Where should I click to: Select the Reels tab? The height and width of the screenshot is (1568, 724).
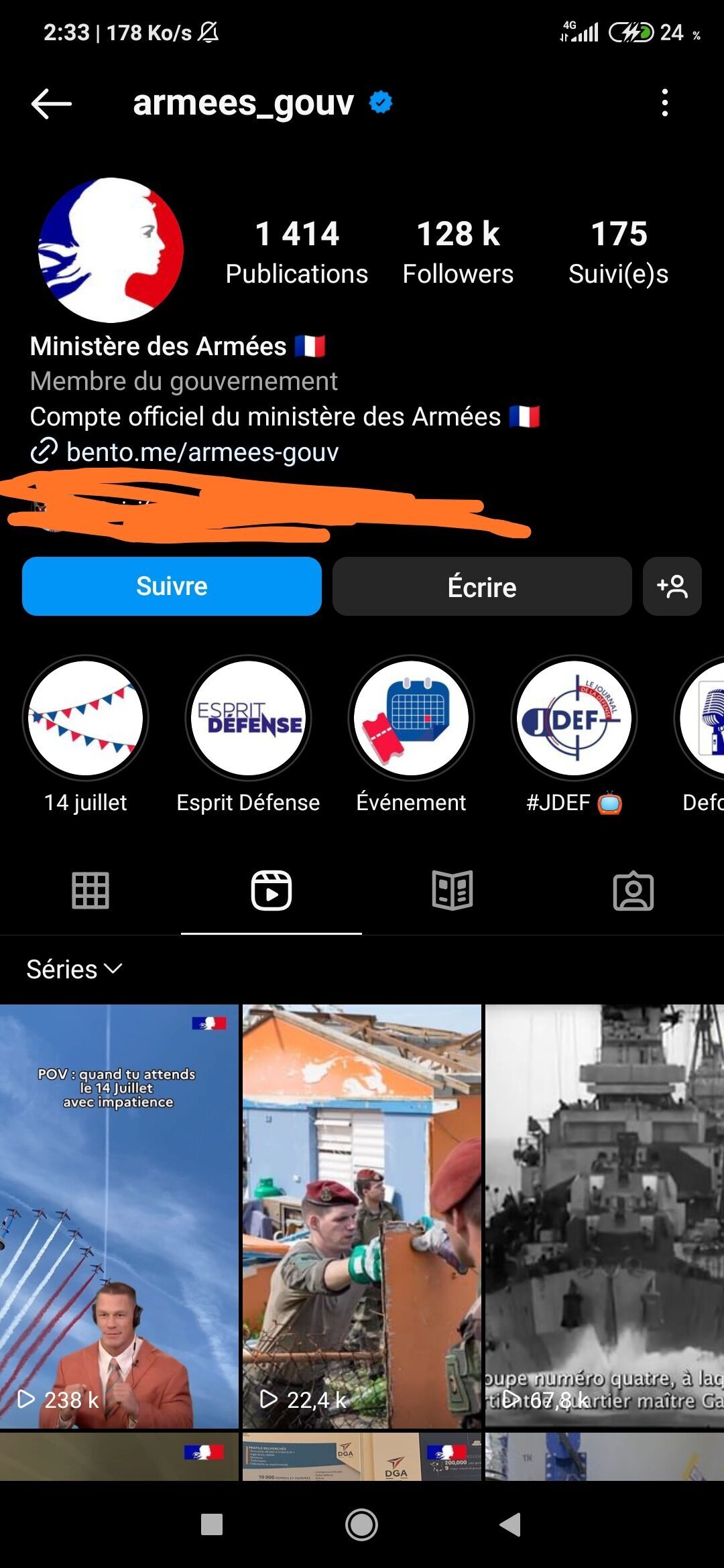(271, 891)
